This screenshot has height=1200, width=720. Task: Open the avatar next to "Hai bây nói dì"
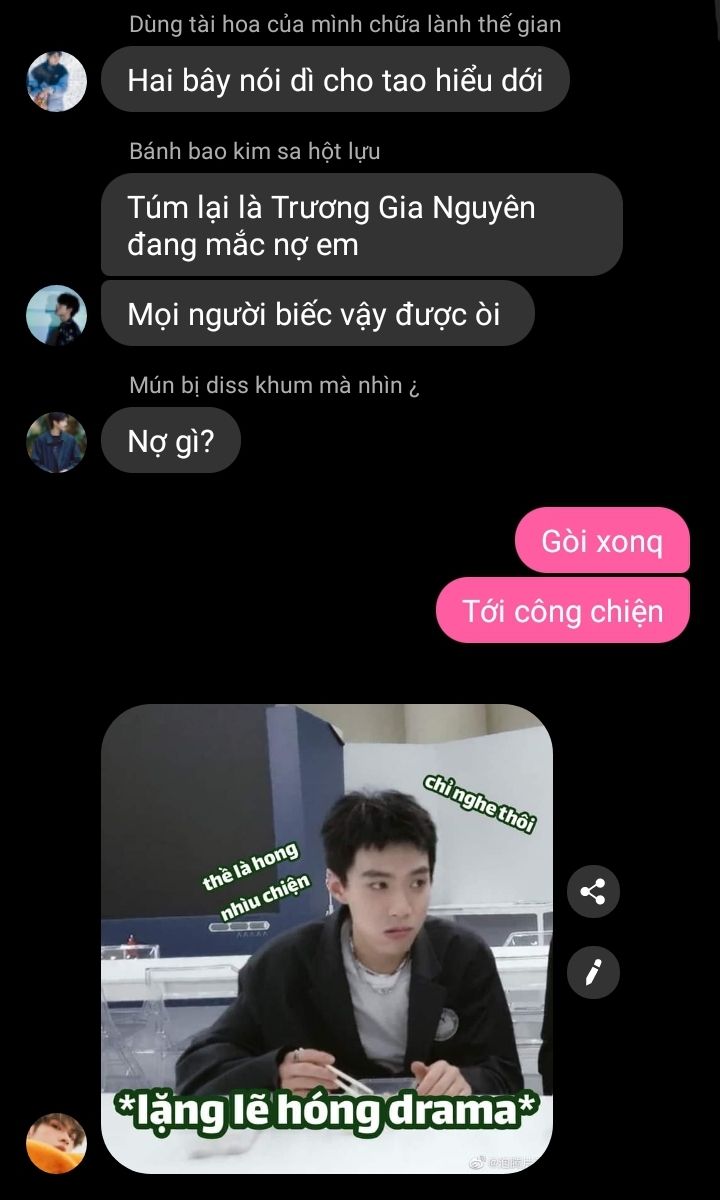coord(56,81)
